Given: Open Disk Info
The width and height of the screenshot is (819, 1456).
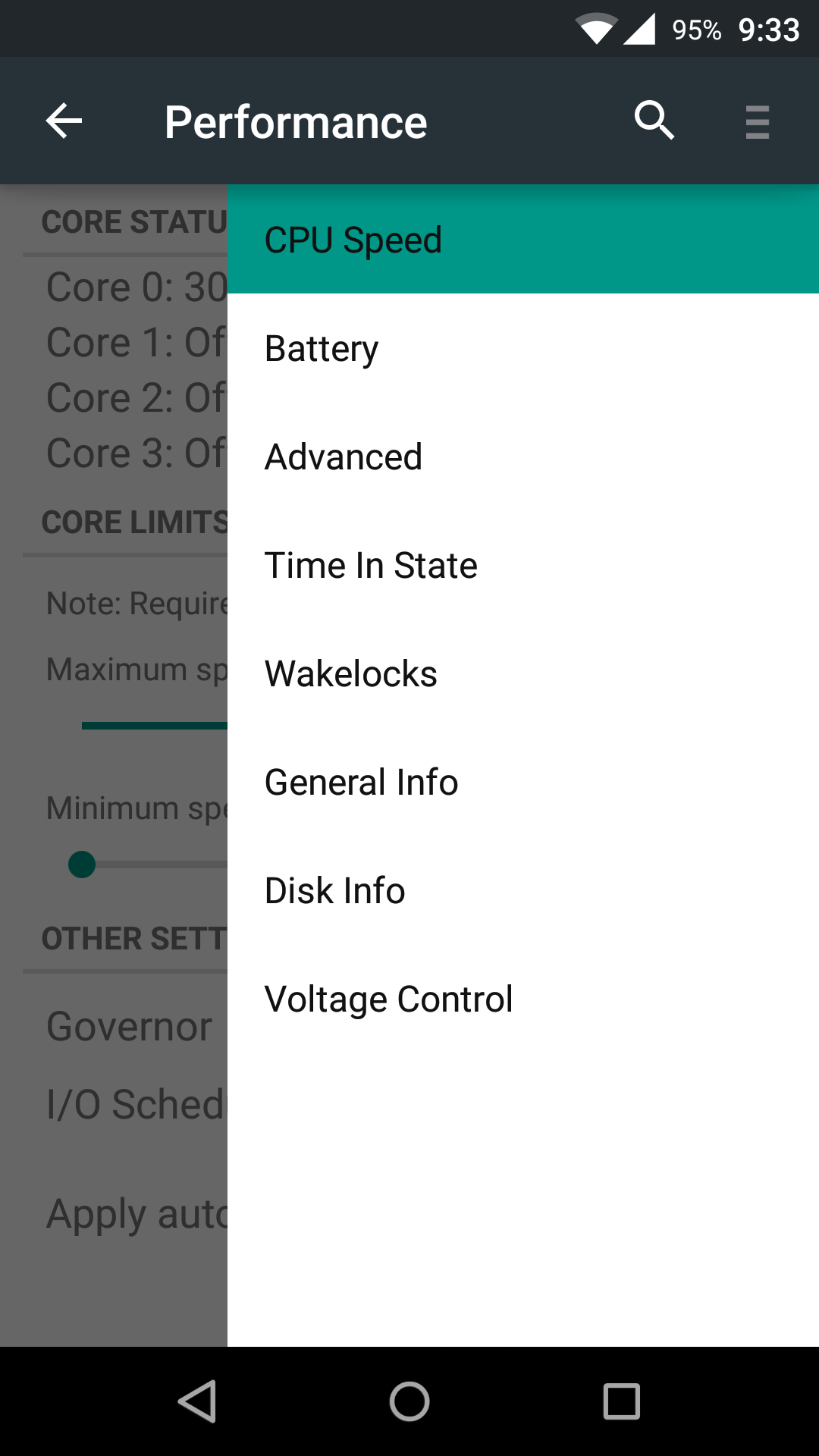Looking at the screenshot, I should 523,890.
